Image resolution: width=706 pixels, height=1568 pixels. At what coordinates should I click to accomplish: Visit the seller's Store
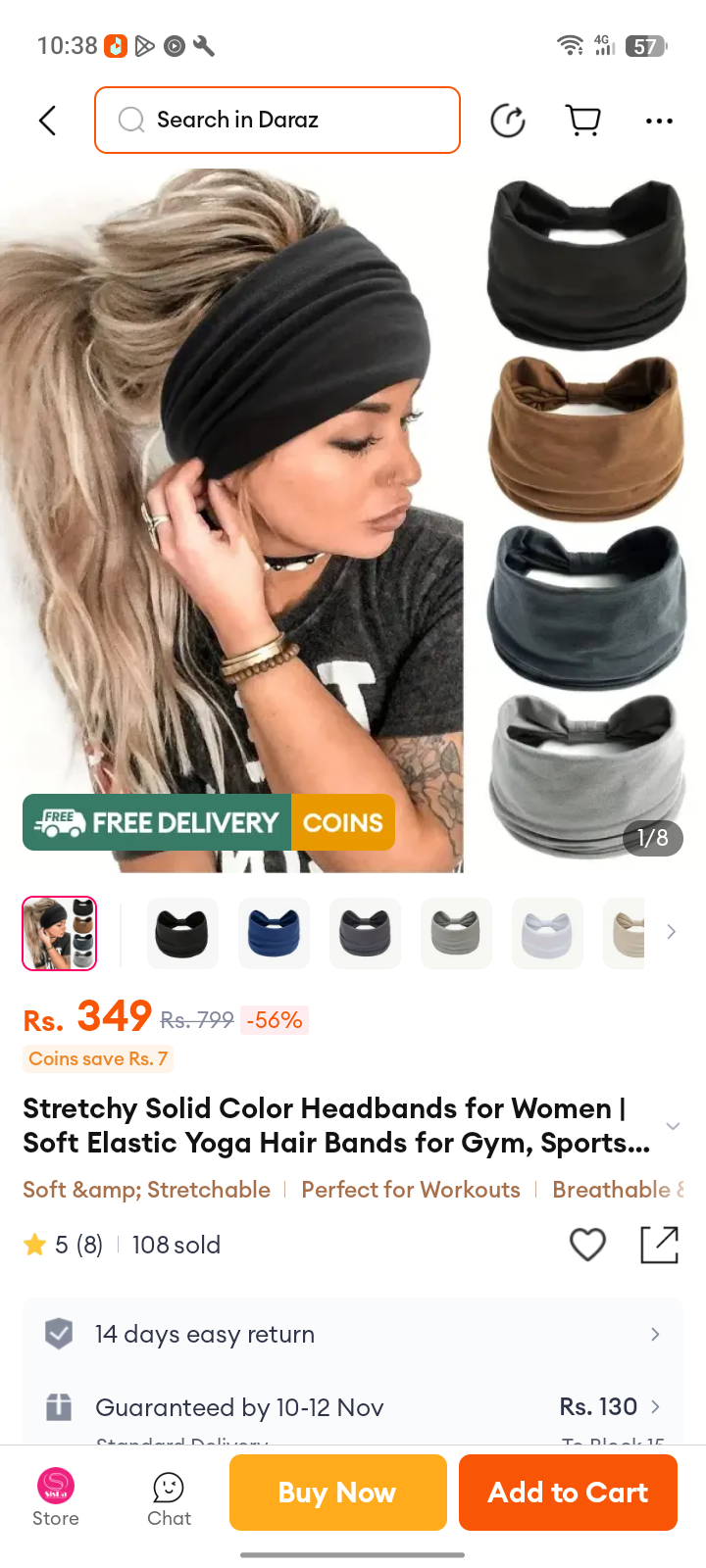click(x=56, y=1497)
